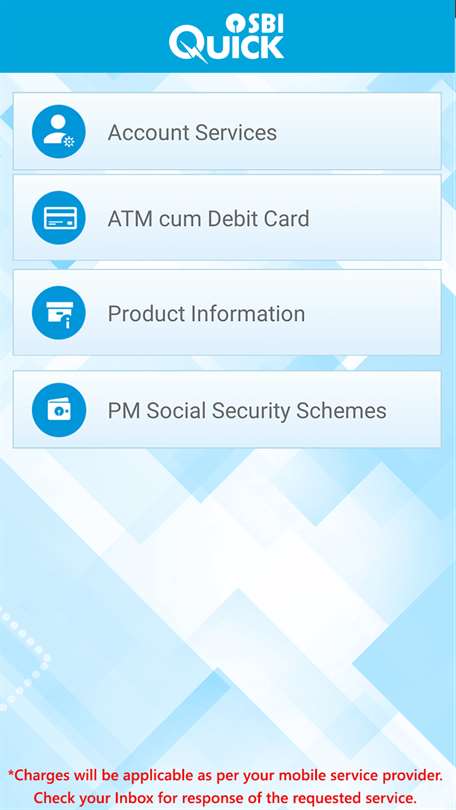The width and height of the screenshot is (456, 810).
Task: Open PM Social Security Schemes
Action: point(227,409)
